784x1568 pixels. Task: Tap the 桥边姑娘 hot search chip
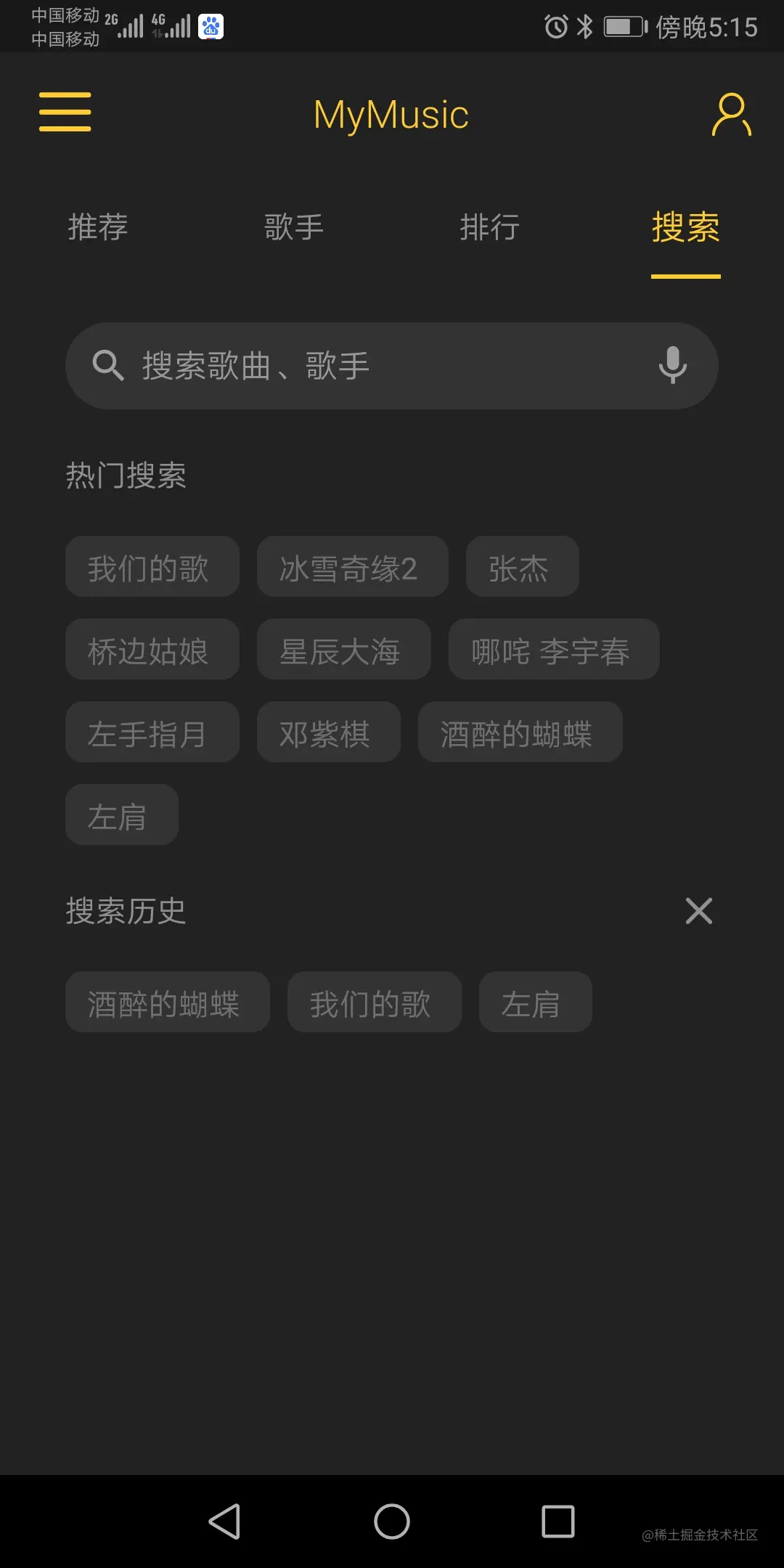pyautogui.click(x=152, y=650)
